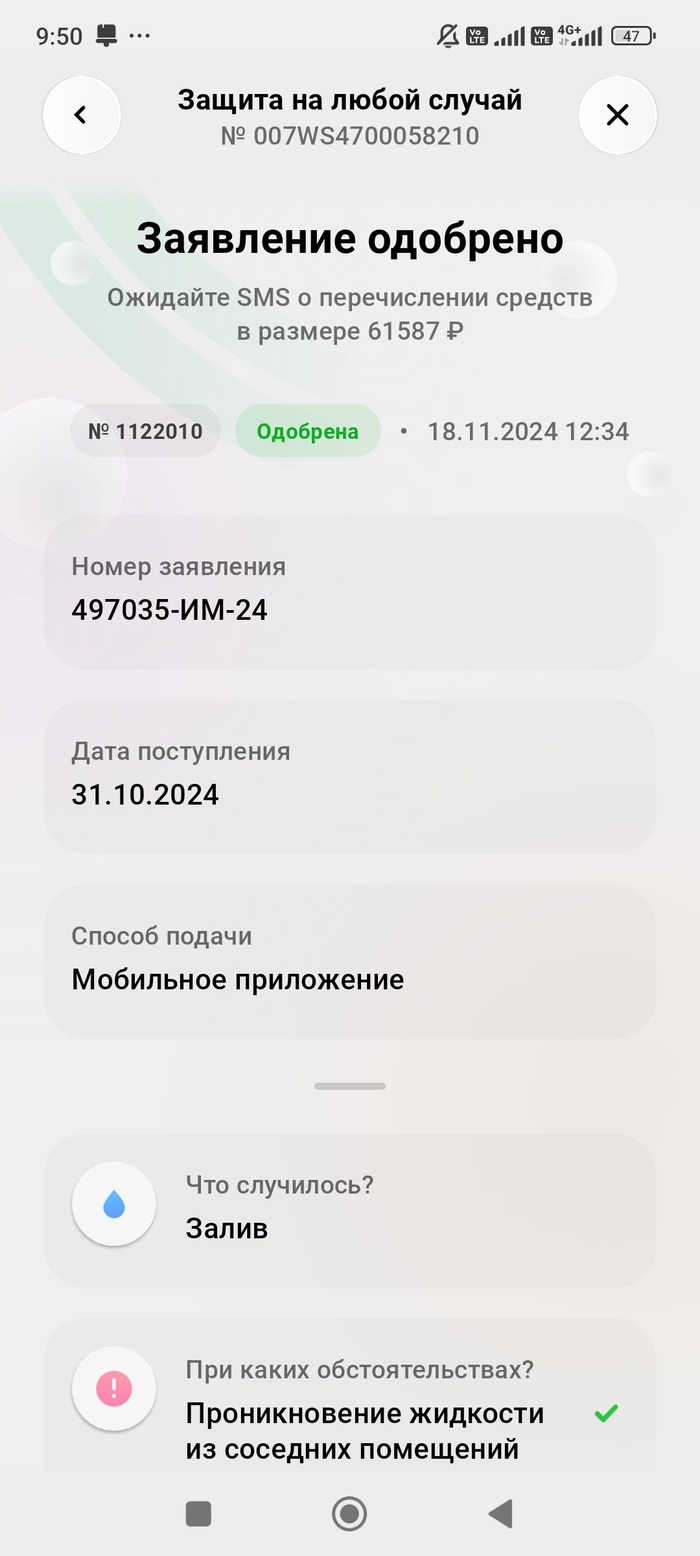The image size is (700, 1556).
Task: Tap the bottom sheet drag handle
Action: 350,1086
